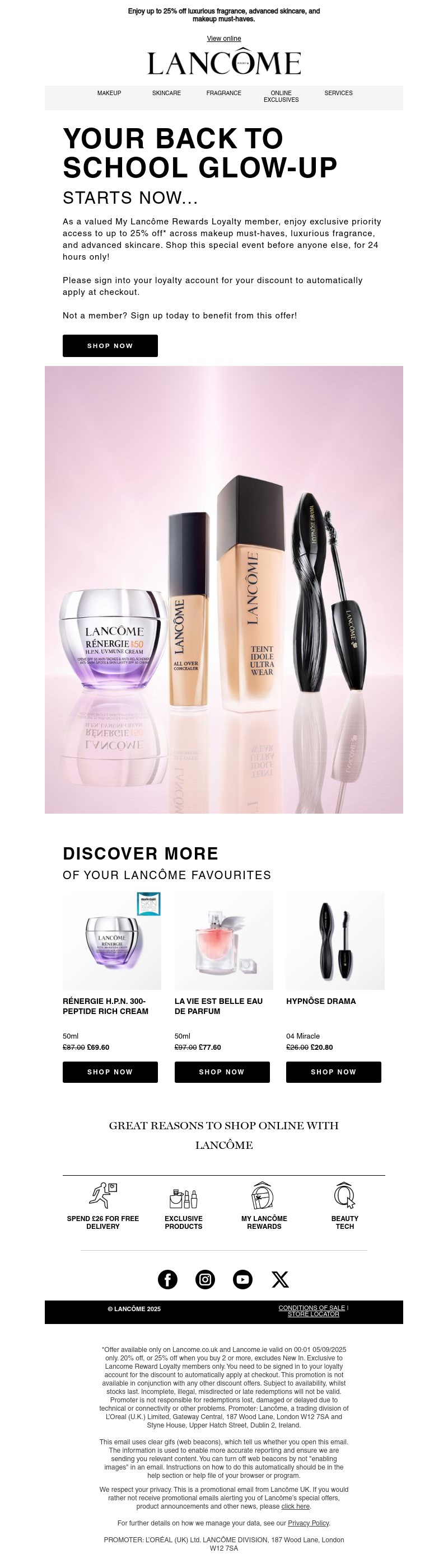Shop Now for Rénergie H.P.N. 300-Peptide cream
The height and width of the screenshot is (1568, 448).
click(x=110, y=1072)
